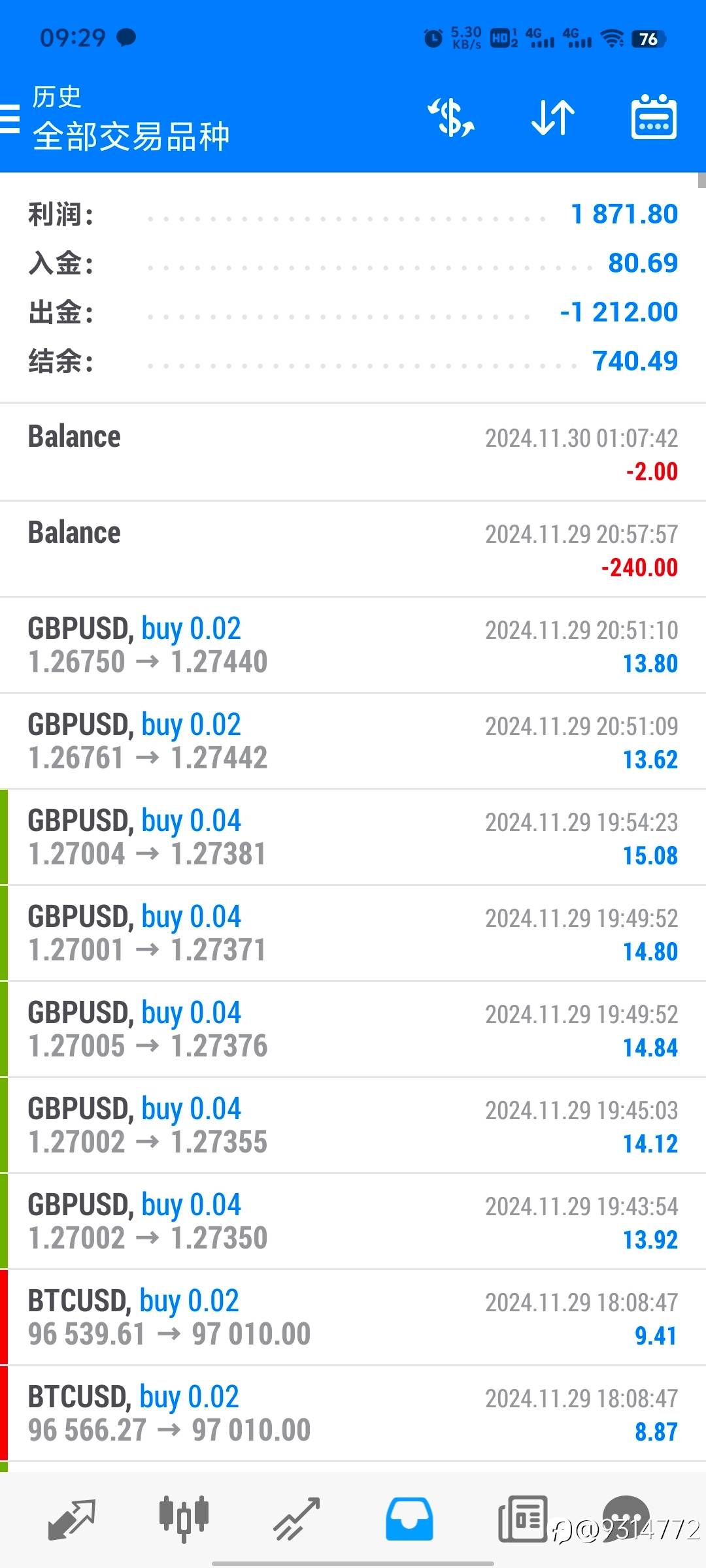
Task: Change sort order with arrows icon
Action: click(553, 118)
